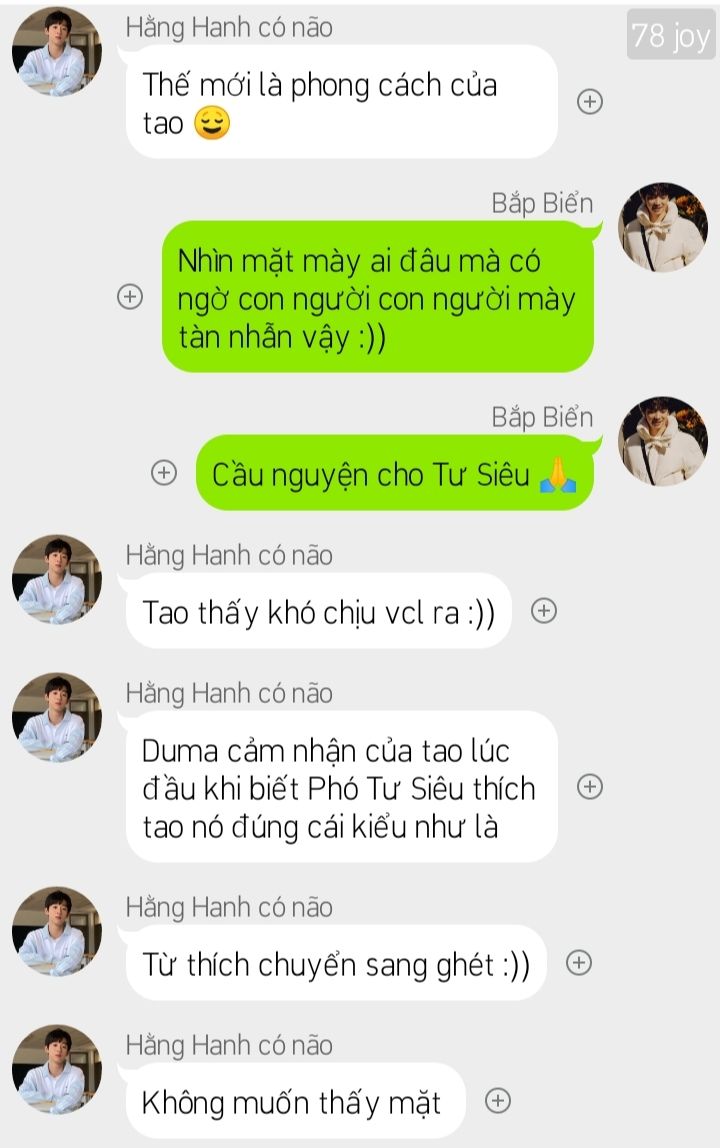The image size is (720, 1148).
Task: Open Hằng Hanh's avatar beside "Không muốn thấy mặt"
Action: point(57,1069)
